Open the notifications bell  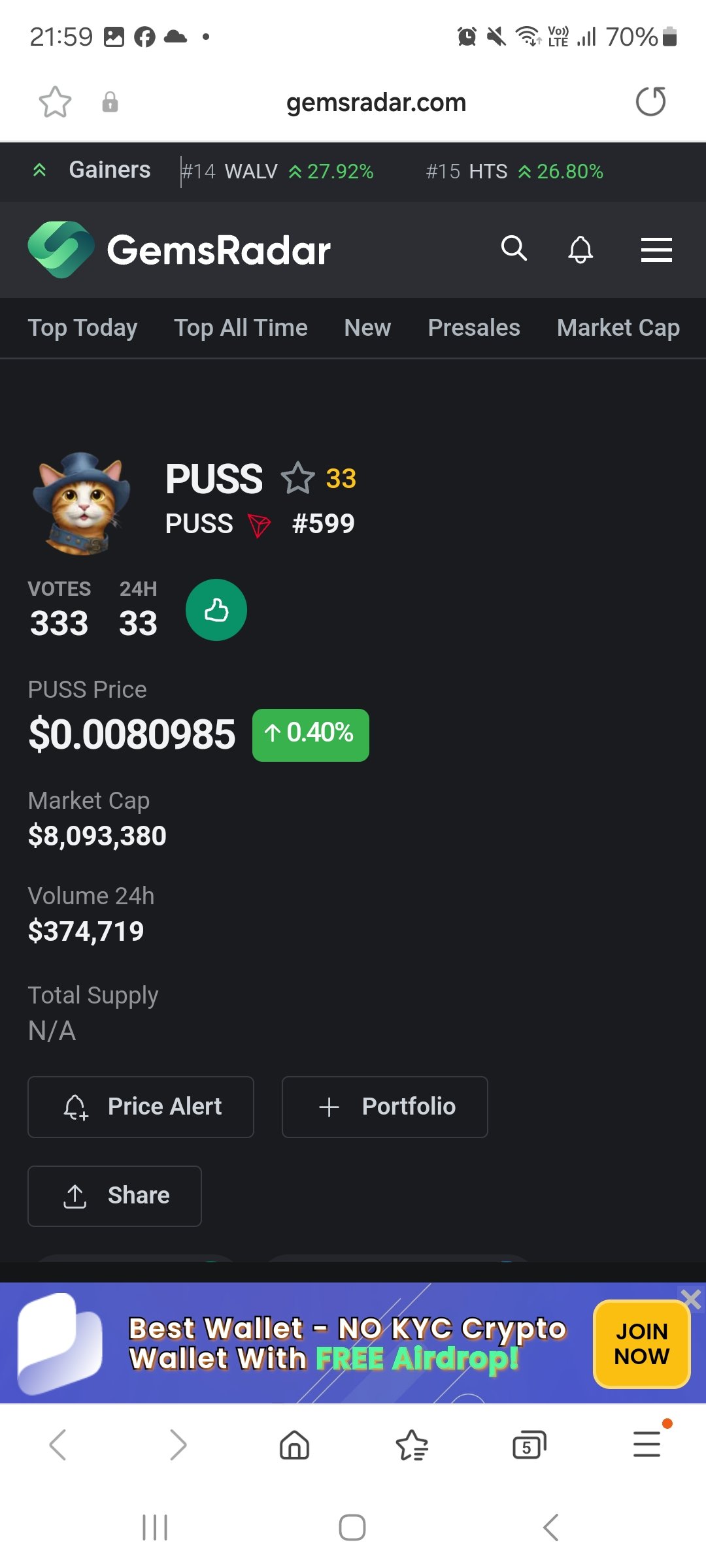point(580,249)
